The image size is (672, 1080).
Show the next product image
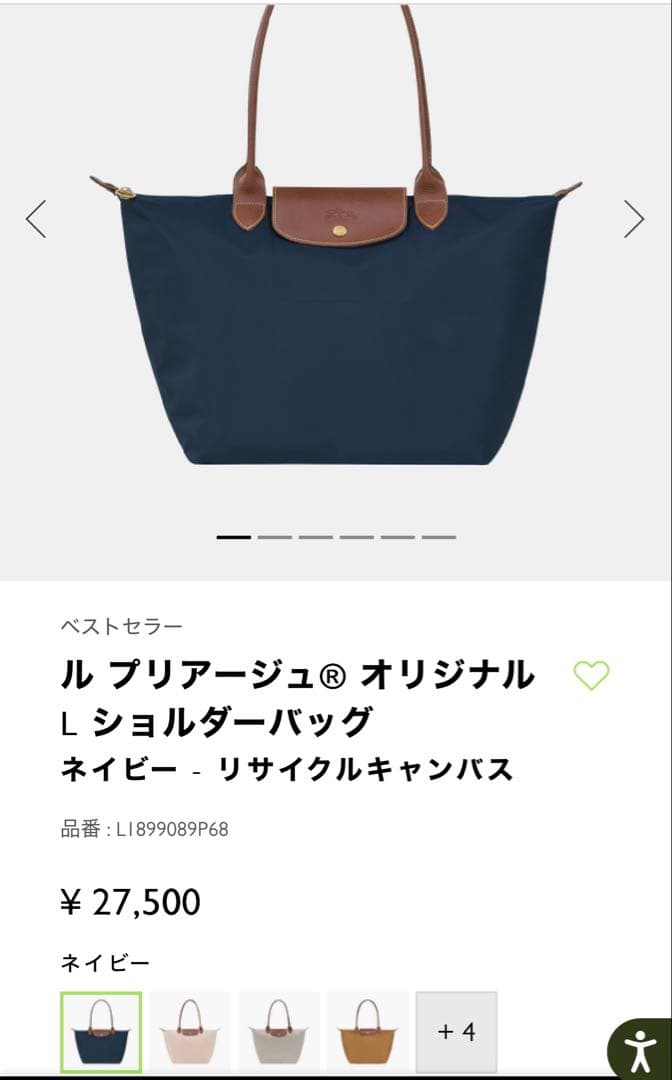click(634, 219)
